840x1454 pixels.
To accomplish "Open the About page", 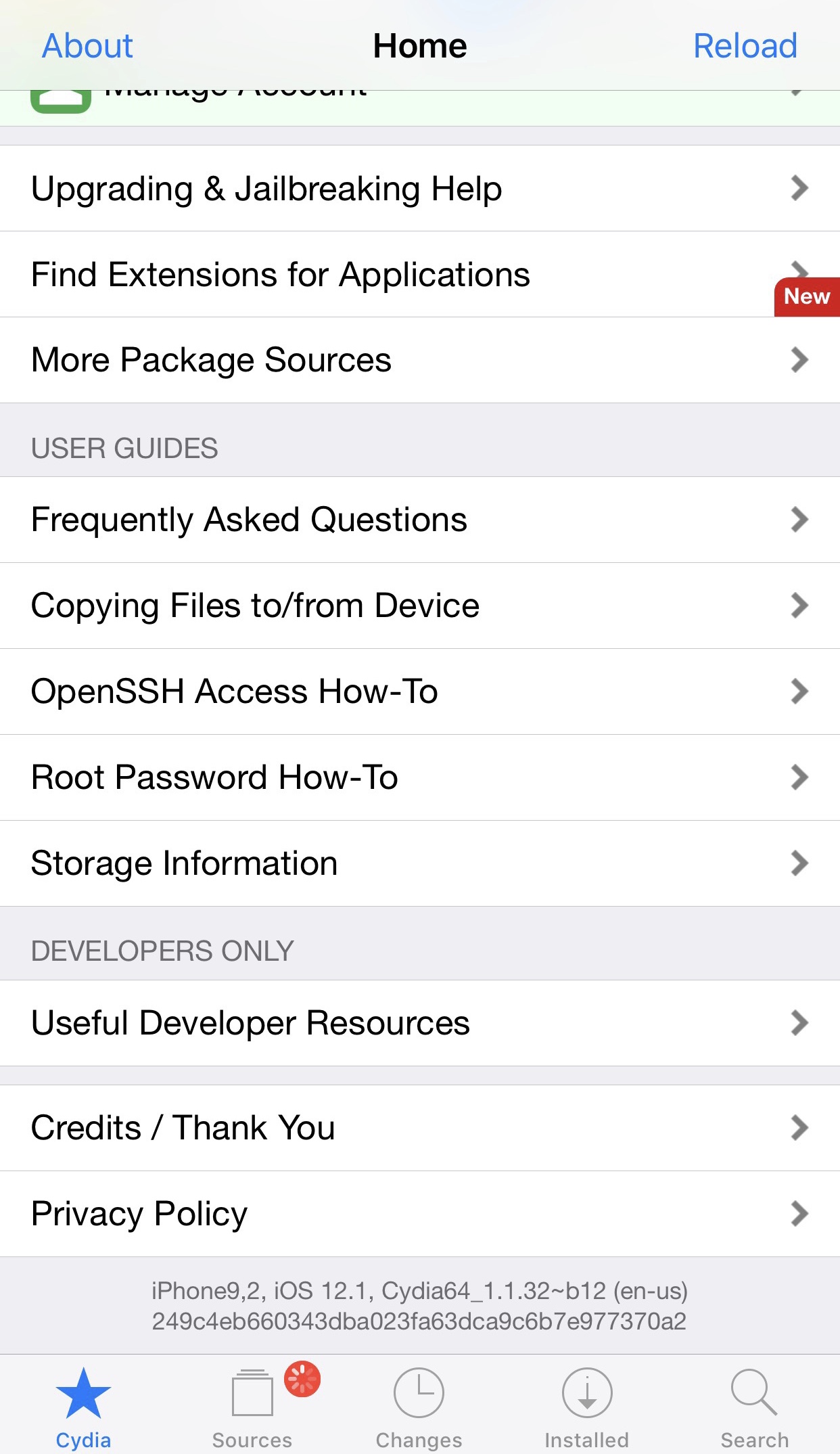I will point(87,46).
